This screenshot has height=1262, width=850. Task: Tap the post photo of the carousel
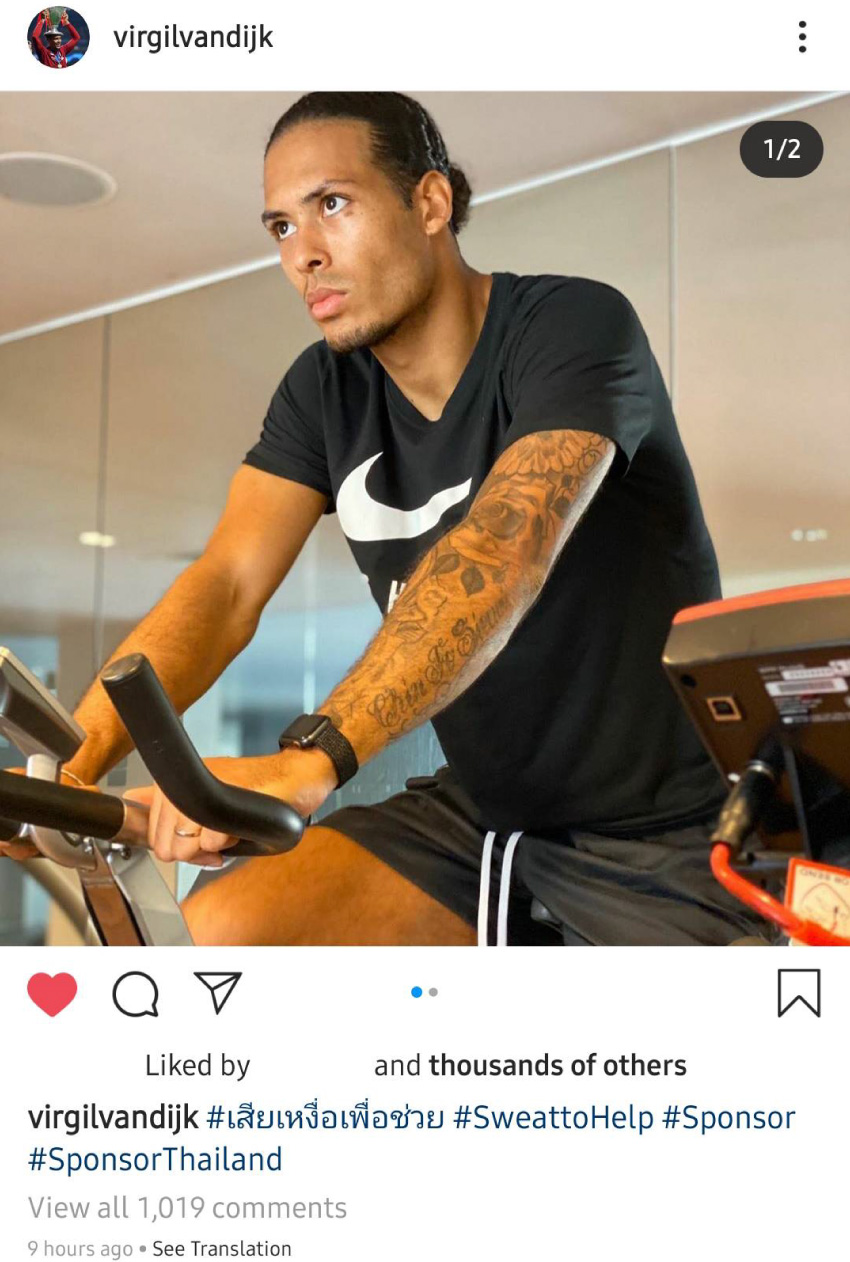tap(424, 518)
